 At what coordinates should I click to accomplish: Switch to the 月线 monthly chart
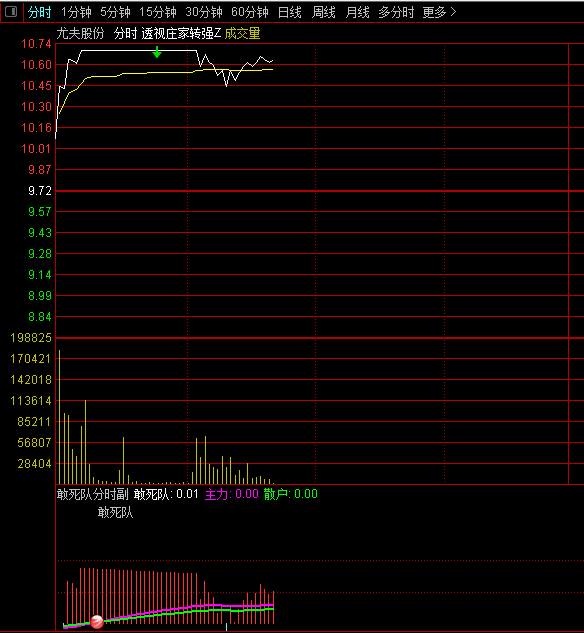pos(358,13)
